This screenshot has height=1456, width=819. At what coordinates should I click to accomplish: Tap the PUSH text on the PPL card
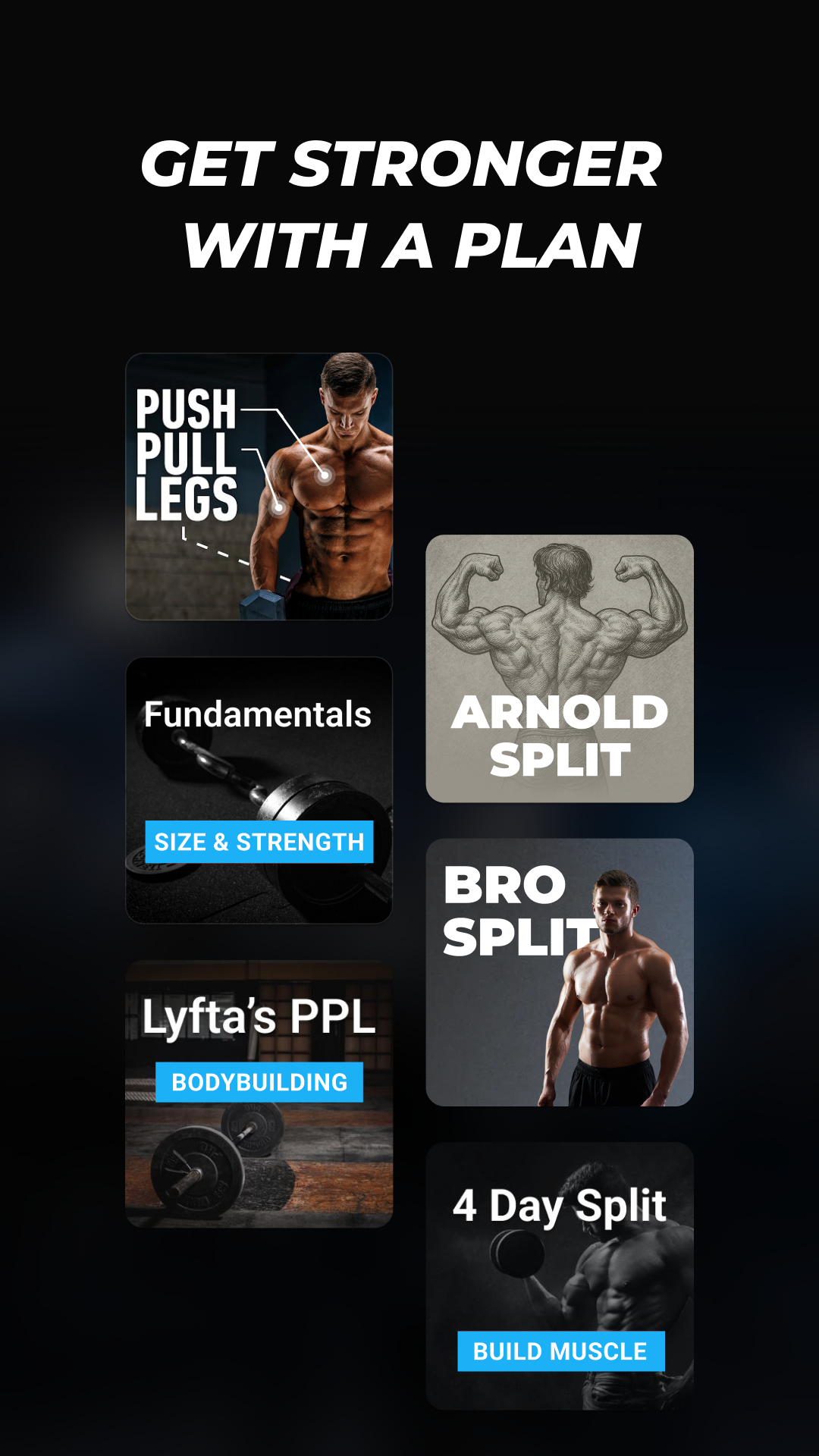(187, 409)
